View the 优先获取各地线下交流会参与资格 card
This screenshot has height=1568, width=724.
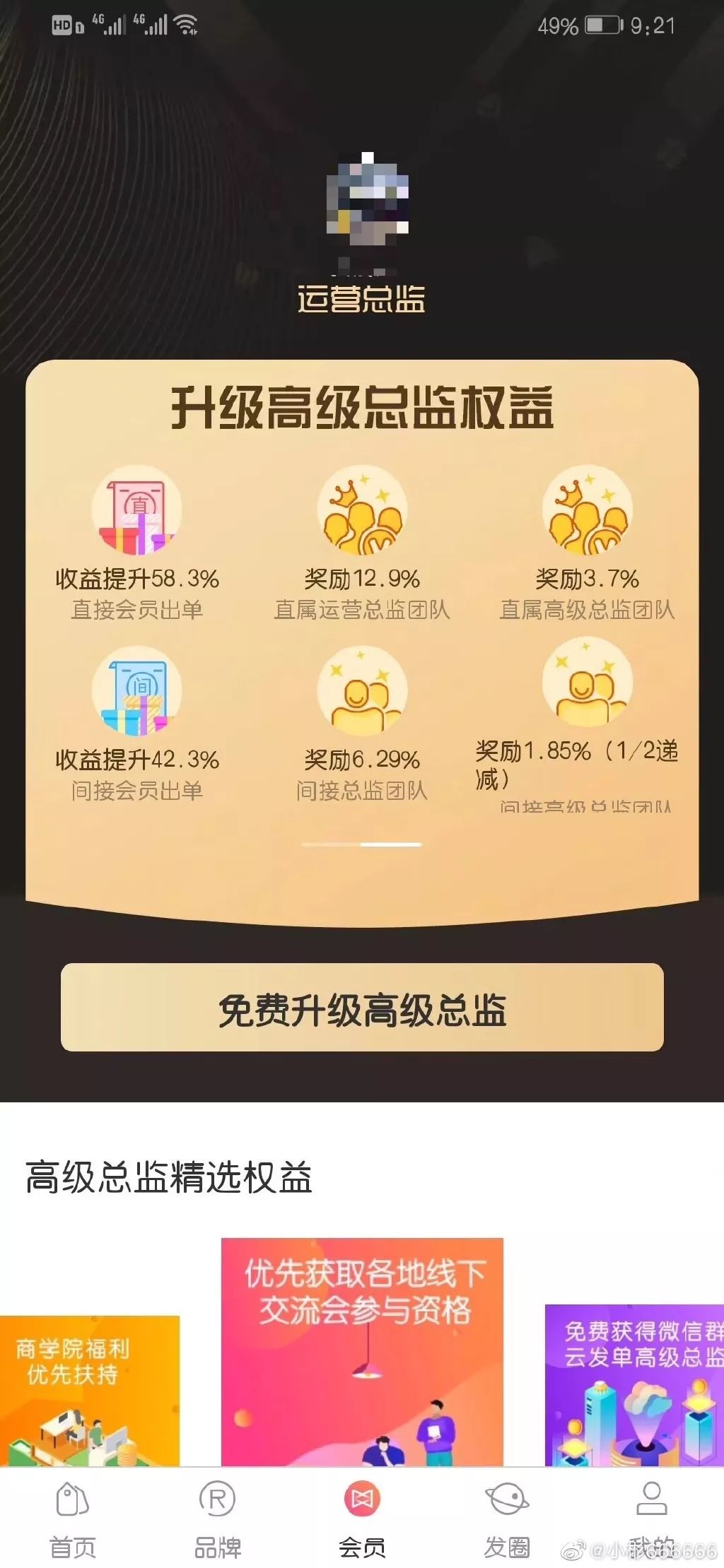click(362, 1351)
